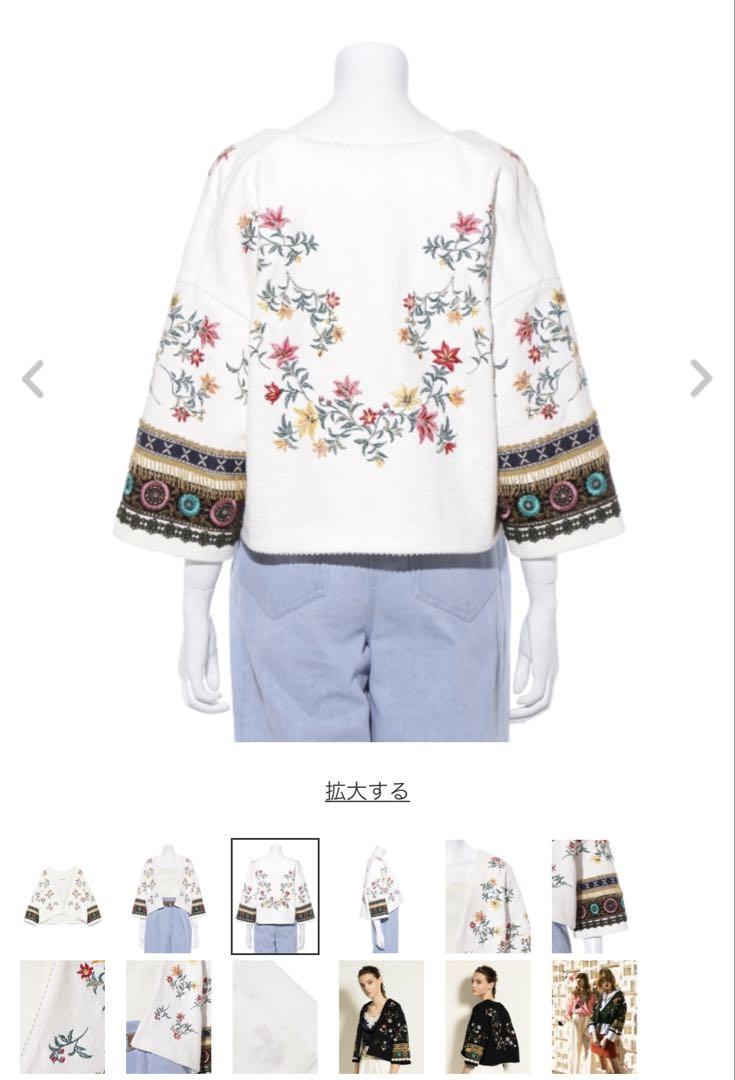Screen dimensions: 735x1080
Task: Open the sleeve cuff trim close-up thumbnail
Action: 594,895
